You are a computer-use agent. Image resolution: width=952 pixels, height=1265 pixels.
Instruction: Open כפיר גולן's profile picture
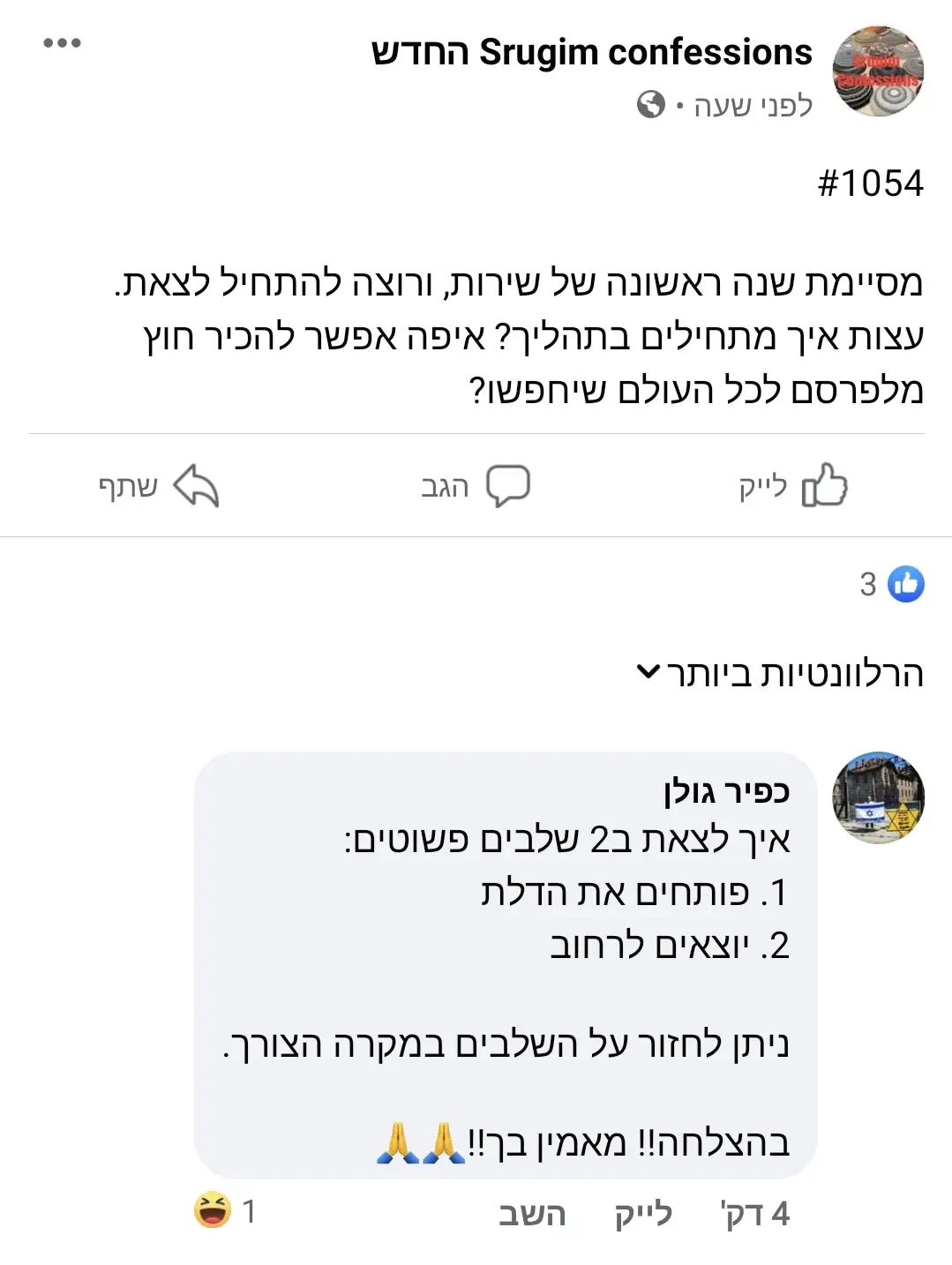878,797
